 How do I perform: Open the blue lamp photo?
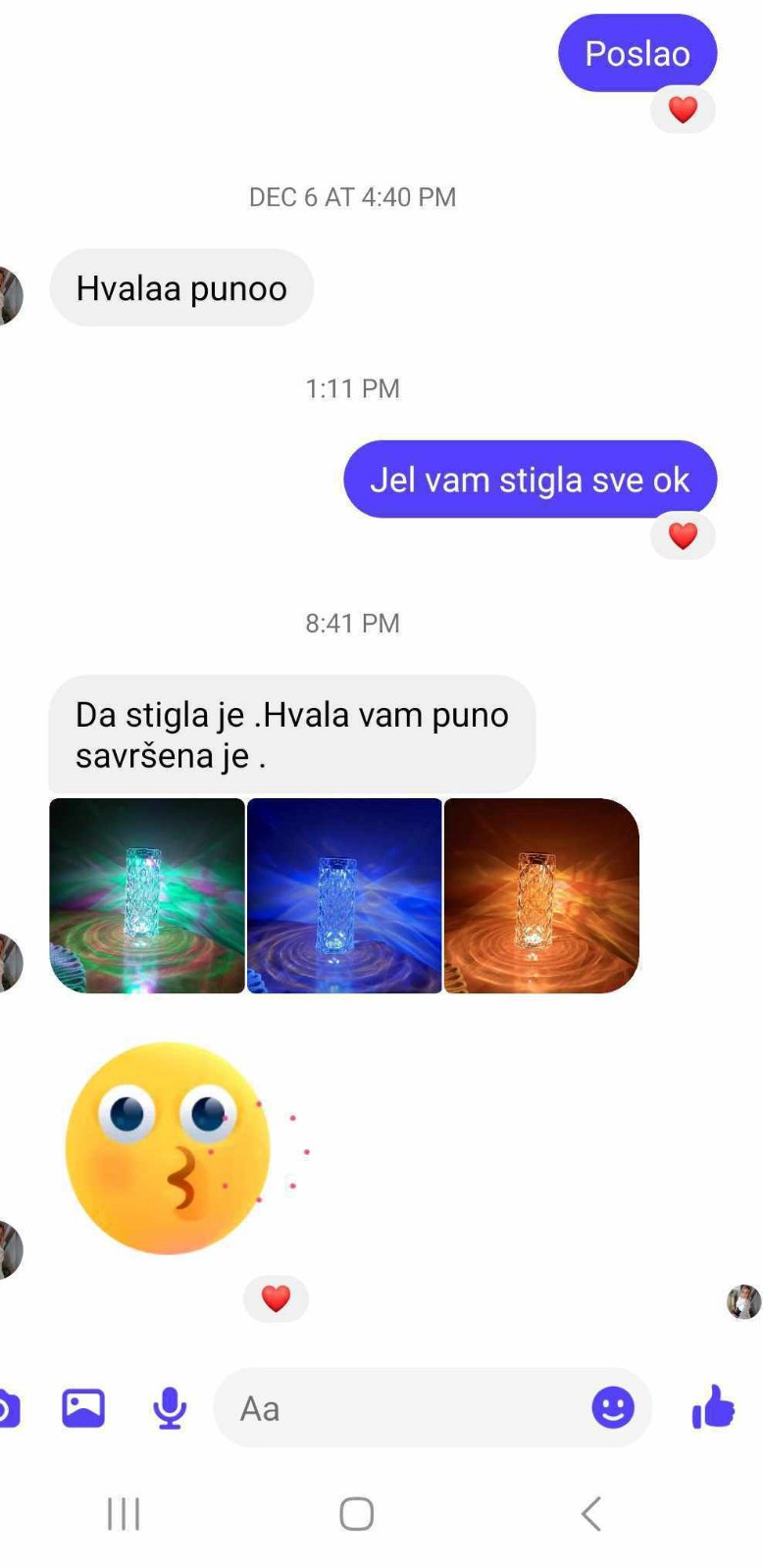344,895
